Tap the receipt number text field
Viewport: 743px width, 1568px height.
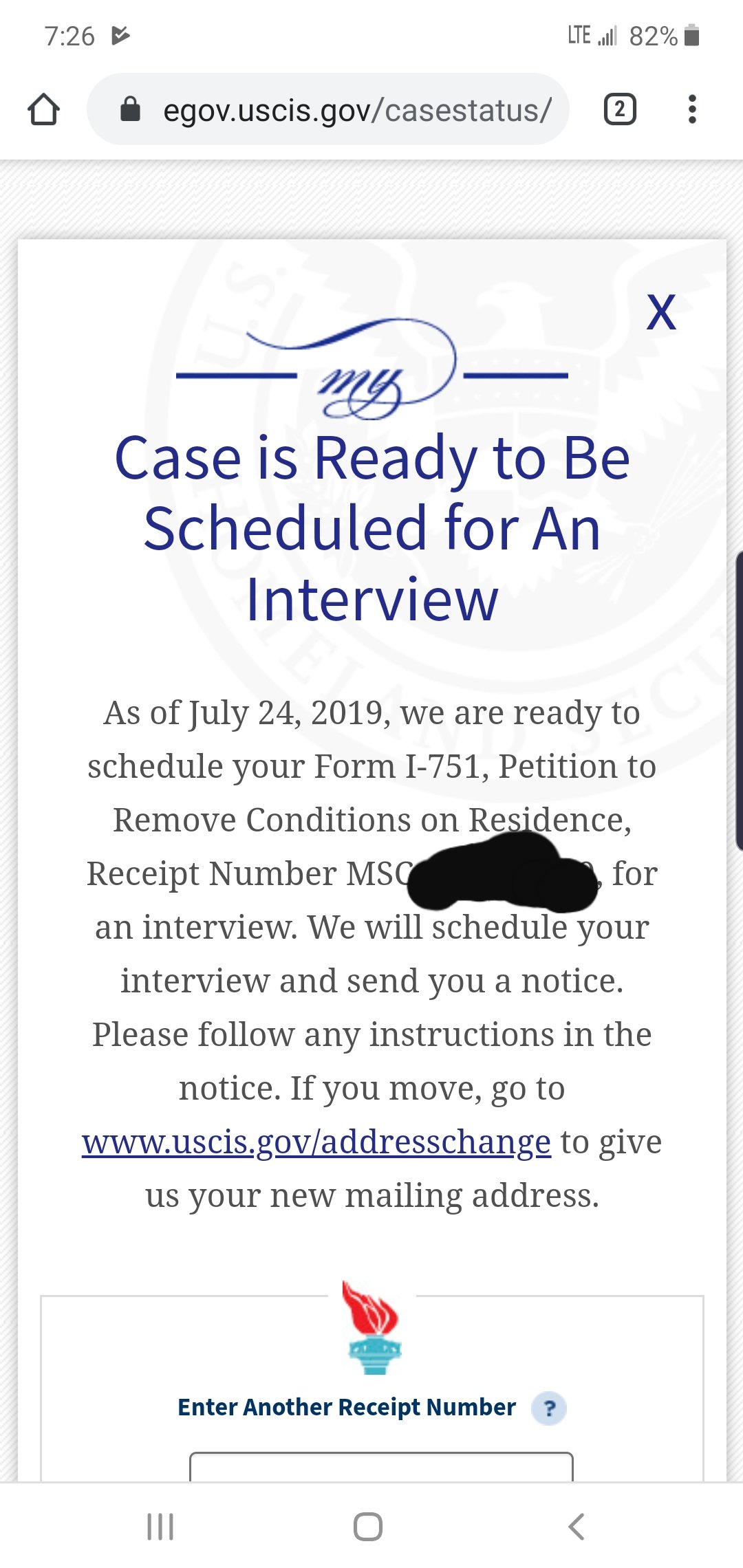[x=381, y=1466]
